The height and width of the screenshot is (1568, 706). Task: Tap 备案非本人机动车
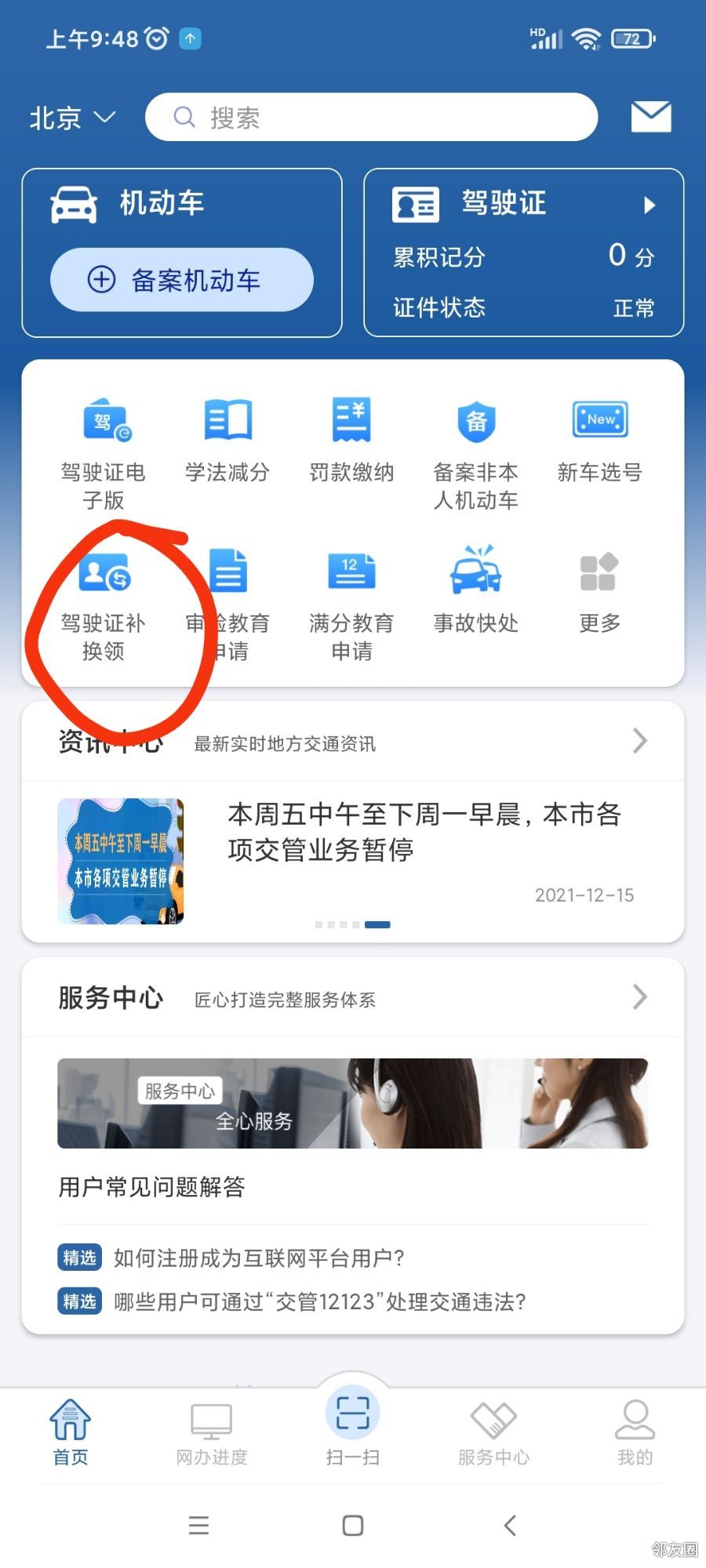click(x=476, y=452)
